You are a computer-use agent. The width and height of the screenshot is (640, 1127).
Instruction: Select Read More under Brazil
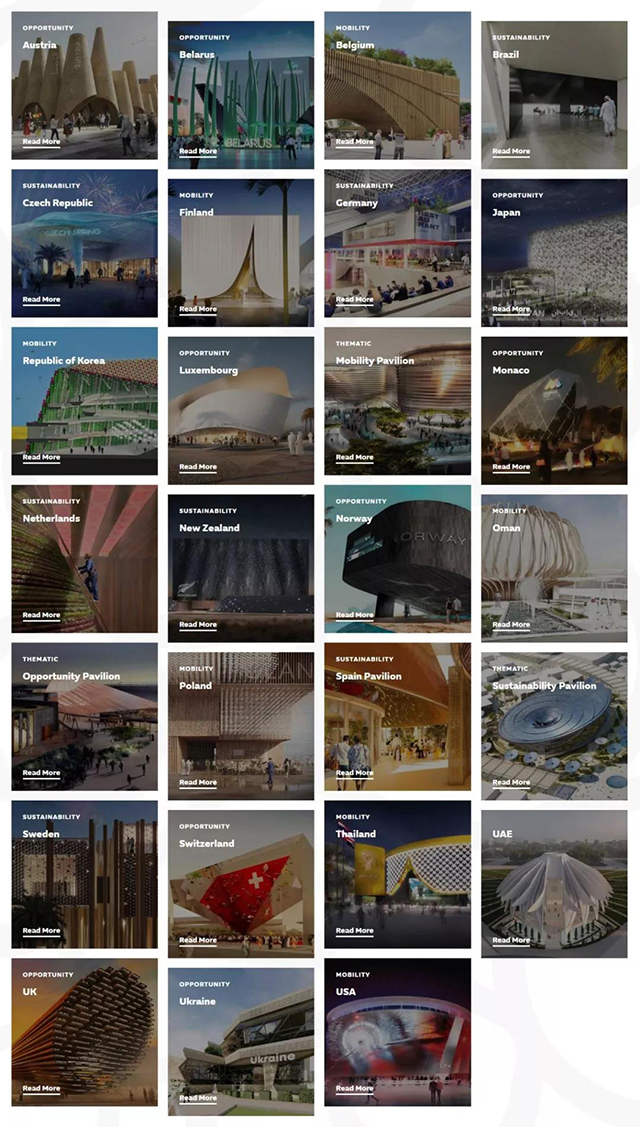[511, 151]
